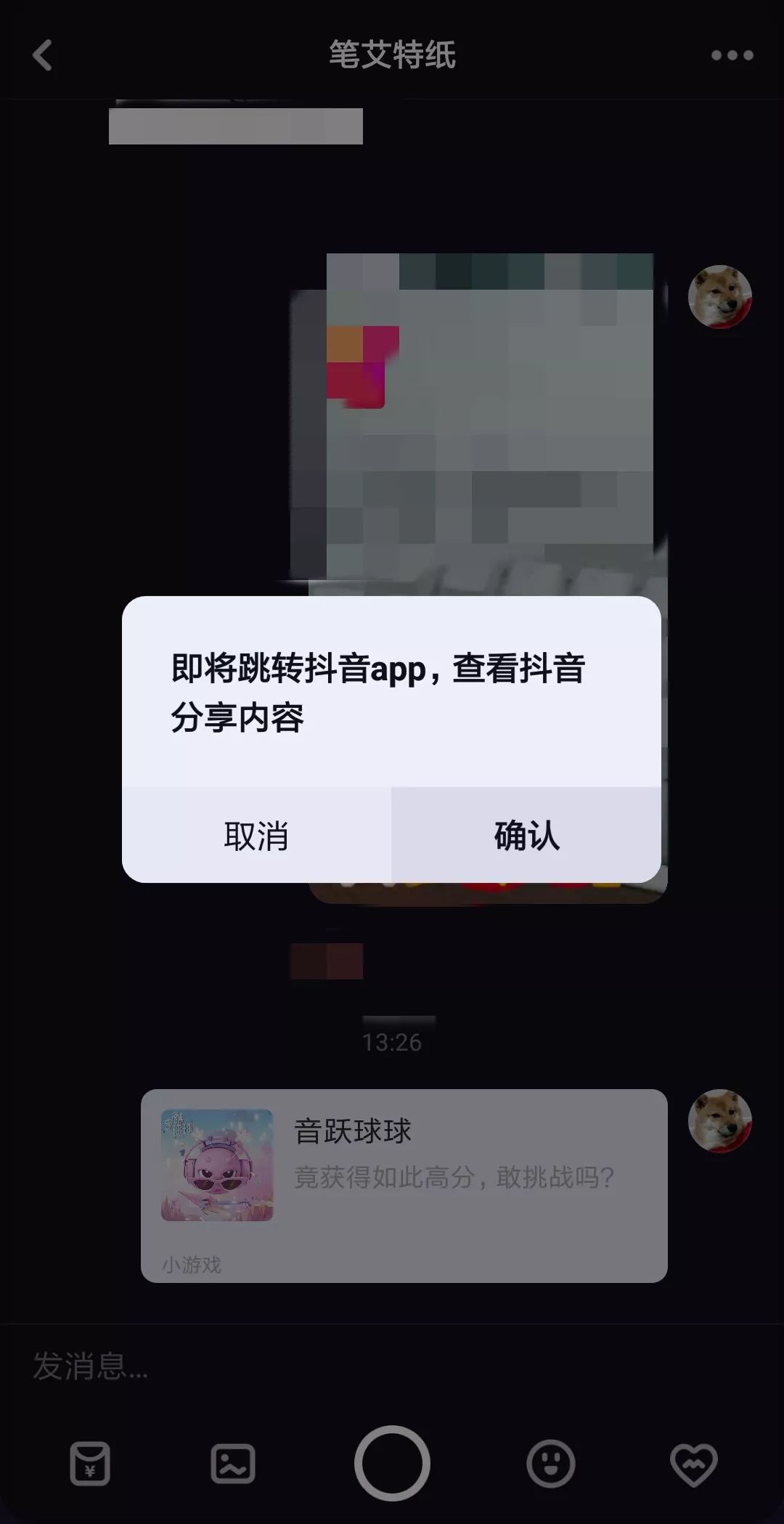This screenshot has height=1524, width=784.
Task: Go back with the top-left arrow
Action: click(43, 55)
